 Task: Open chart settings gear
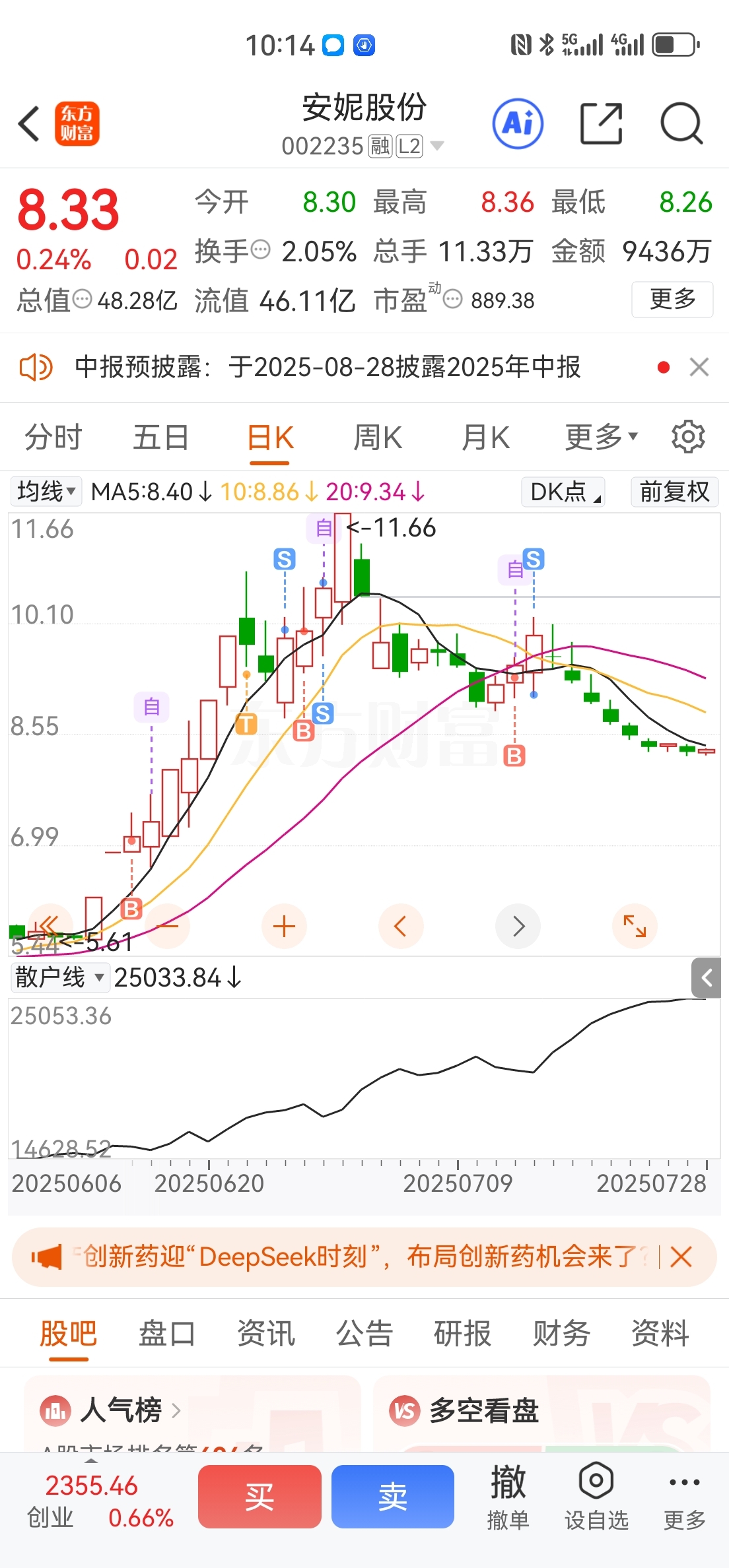pyautogui.click(x=688, y=437)
